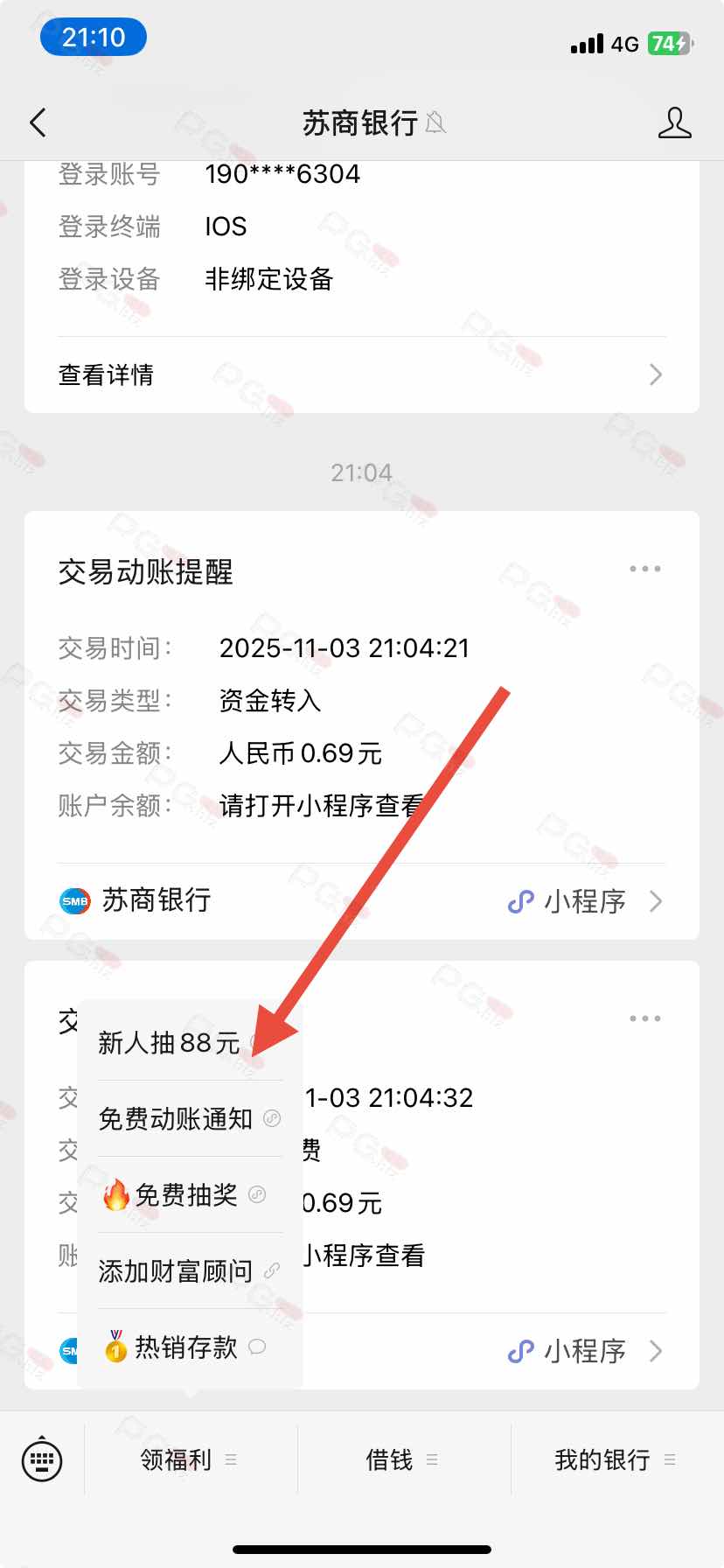Open 查看详情 for the login notice
The height and width of the screenshot is (1568, 724).
click(x=361, y=375)
